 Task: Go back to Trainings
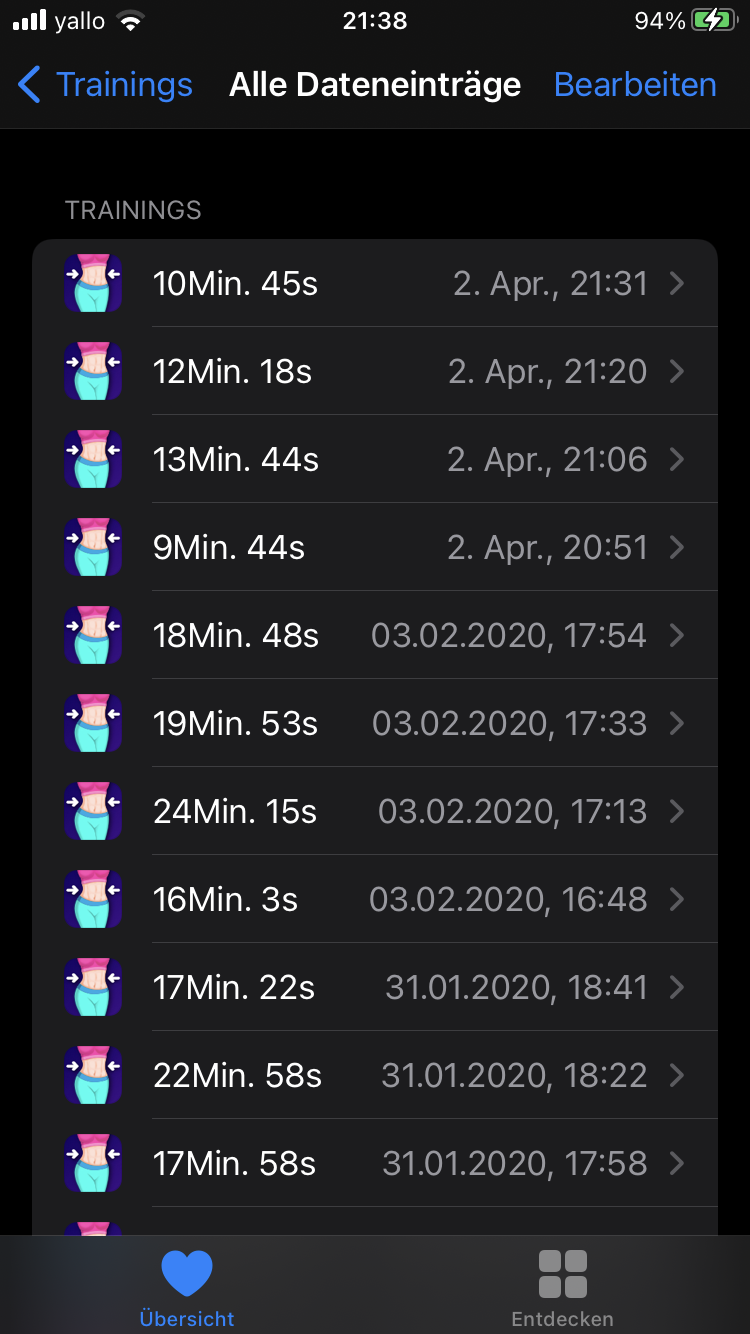[105, 85]
